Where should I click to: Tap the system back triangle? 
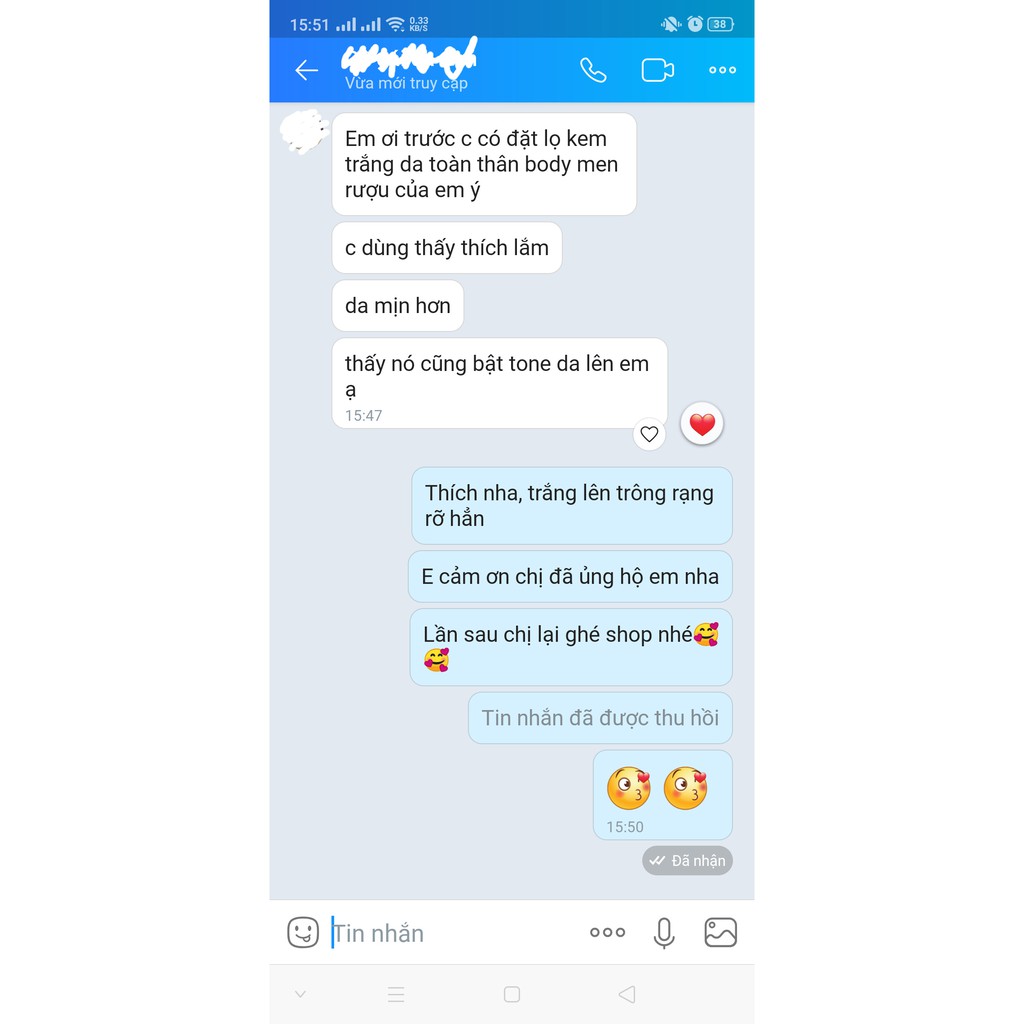click(627, 994)
